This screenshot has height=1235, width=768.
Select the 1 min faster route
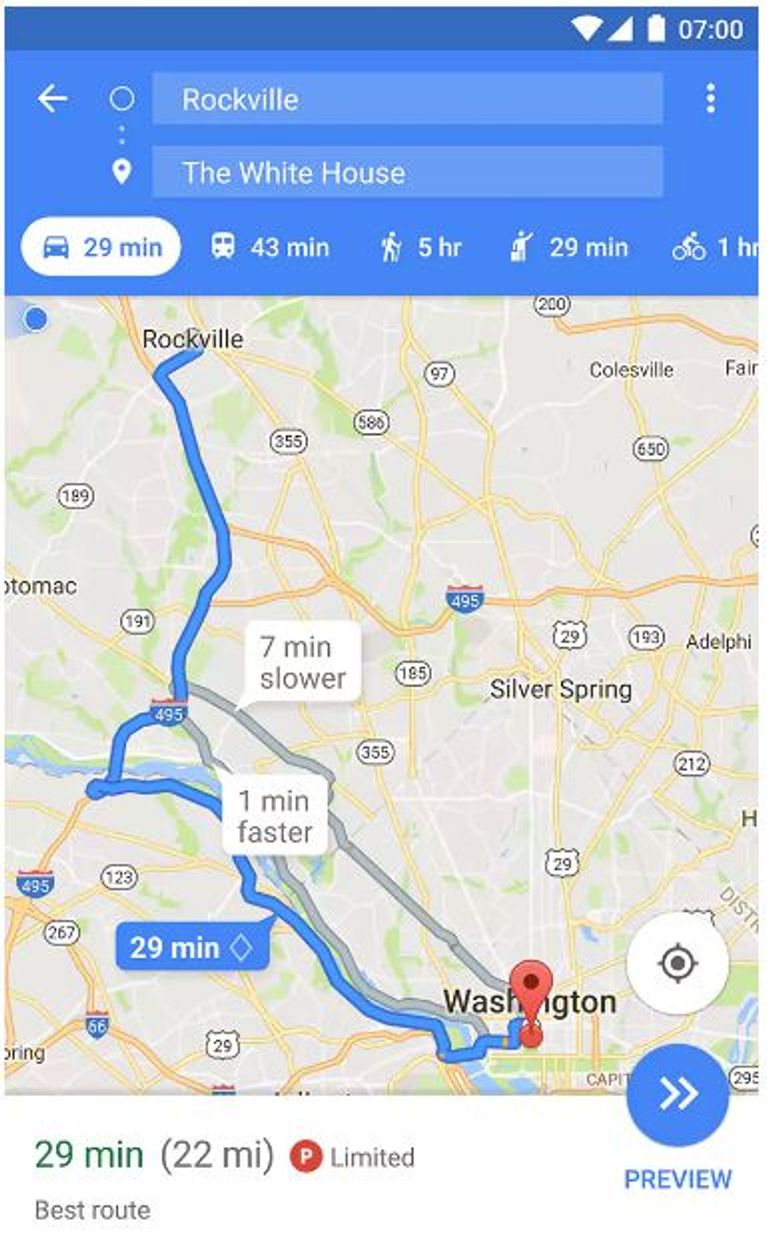point(274,817)
